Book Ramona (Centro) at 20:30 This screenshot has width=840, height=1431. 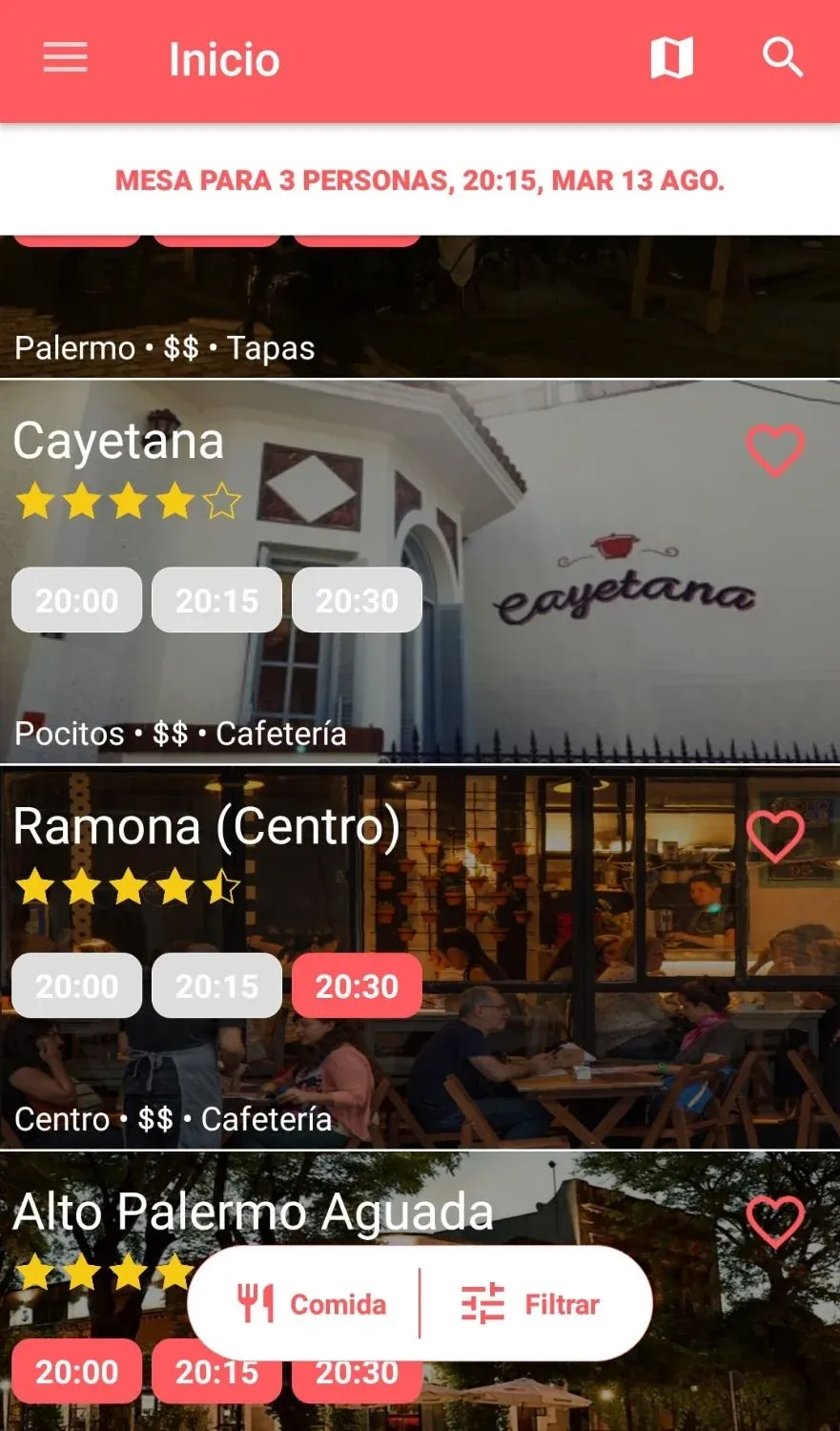[357, 985]
